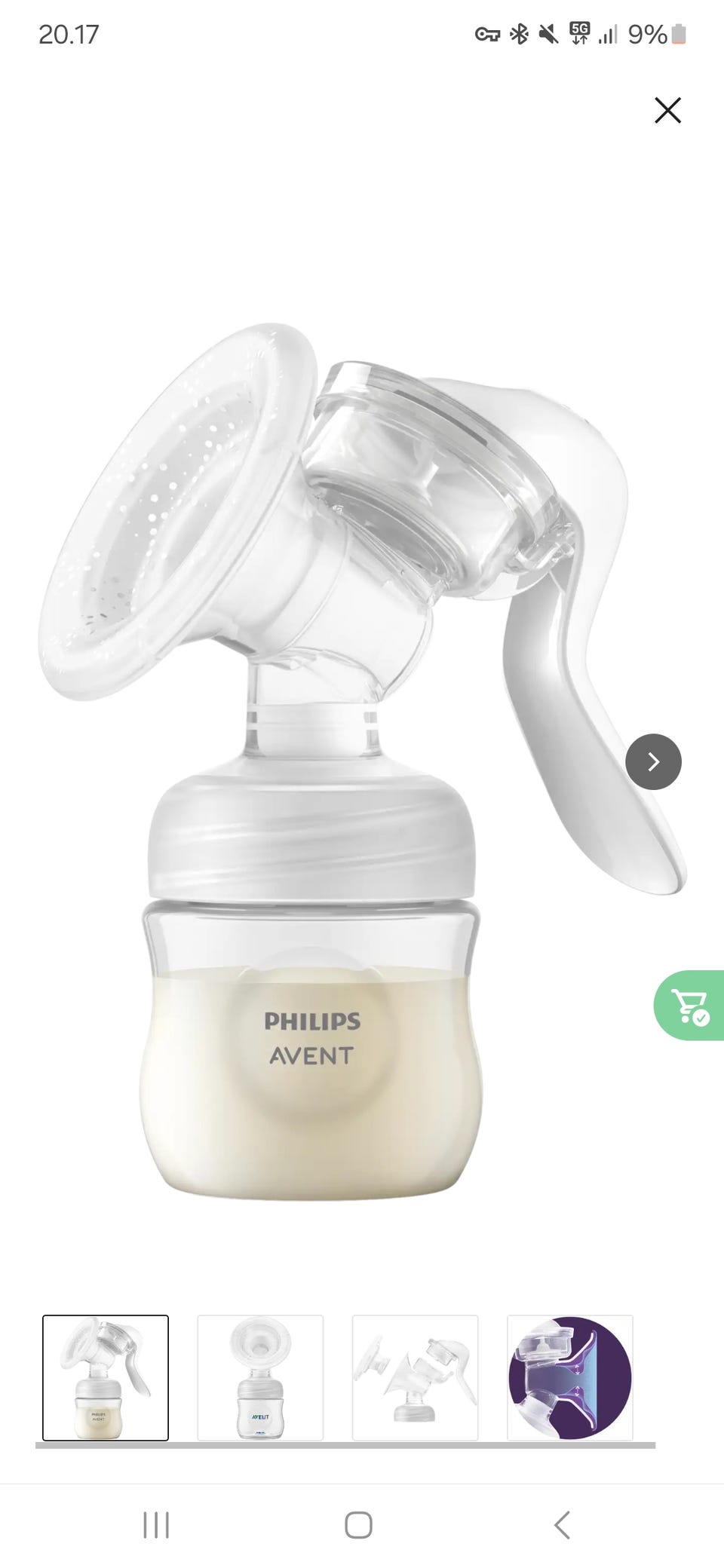Close the product image viewer

[x=667, y=110]
